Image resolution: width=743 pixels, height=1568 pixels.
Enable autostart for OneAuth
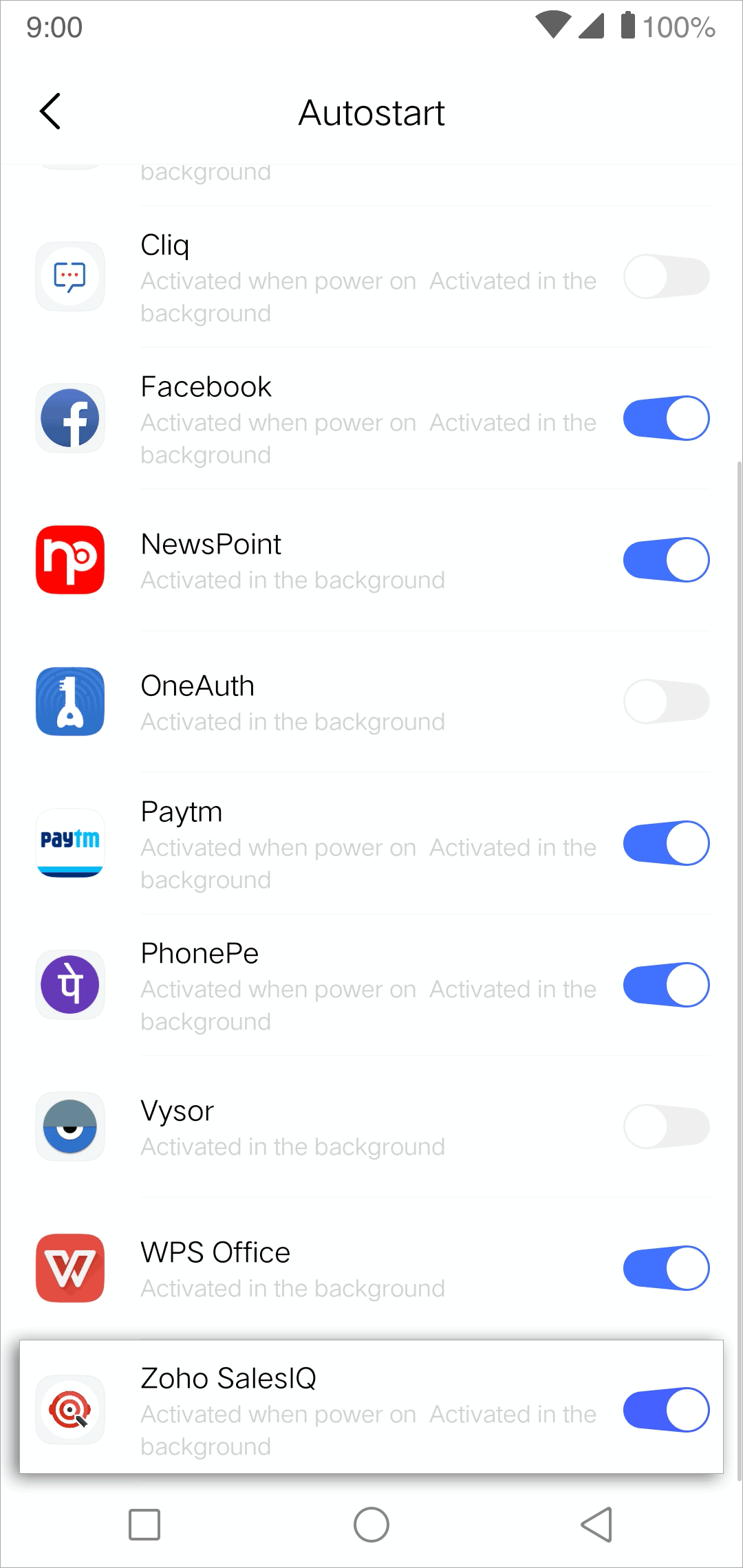[666, 701]
